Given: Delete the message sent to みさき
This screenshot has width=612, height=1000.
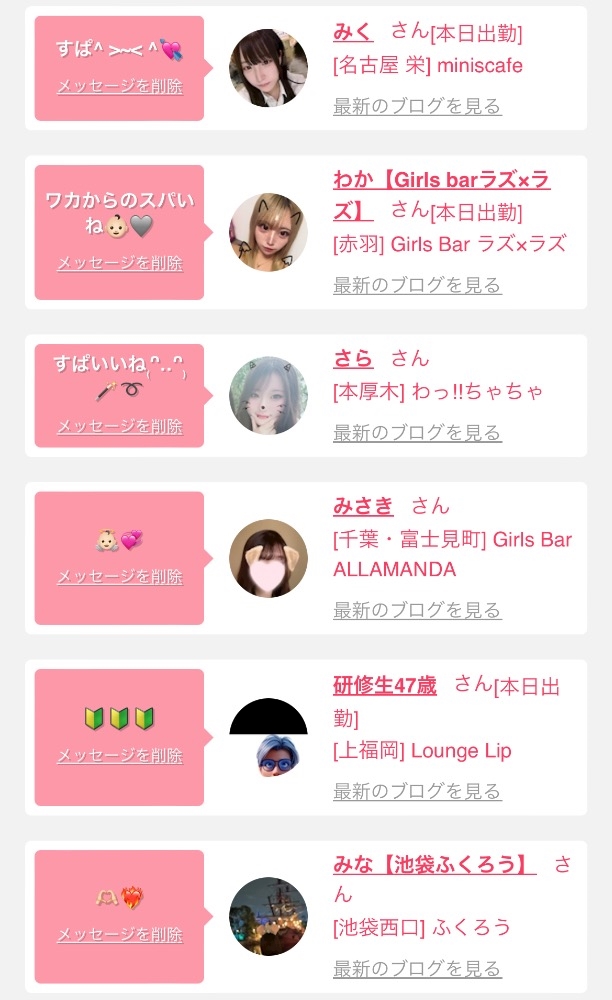Looking at the screenshot, I should click(x=120, y=576).
